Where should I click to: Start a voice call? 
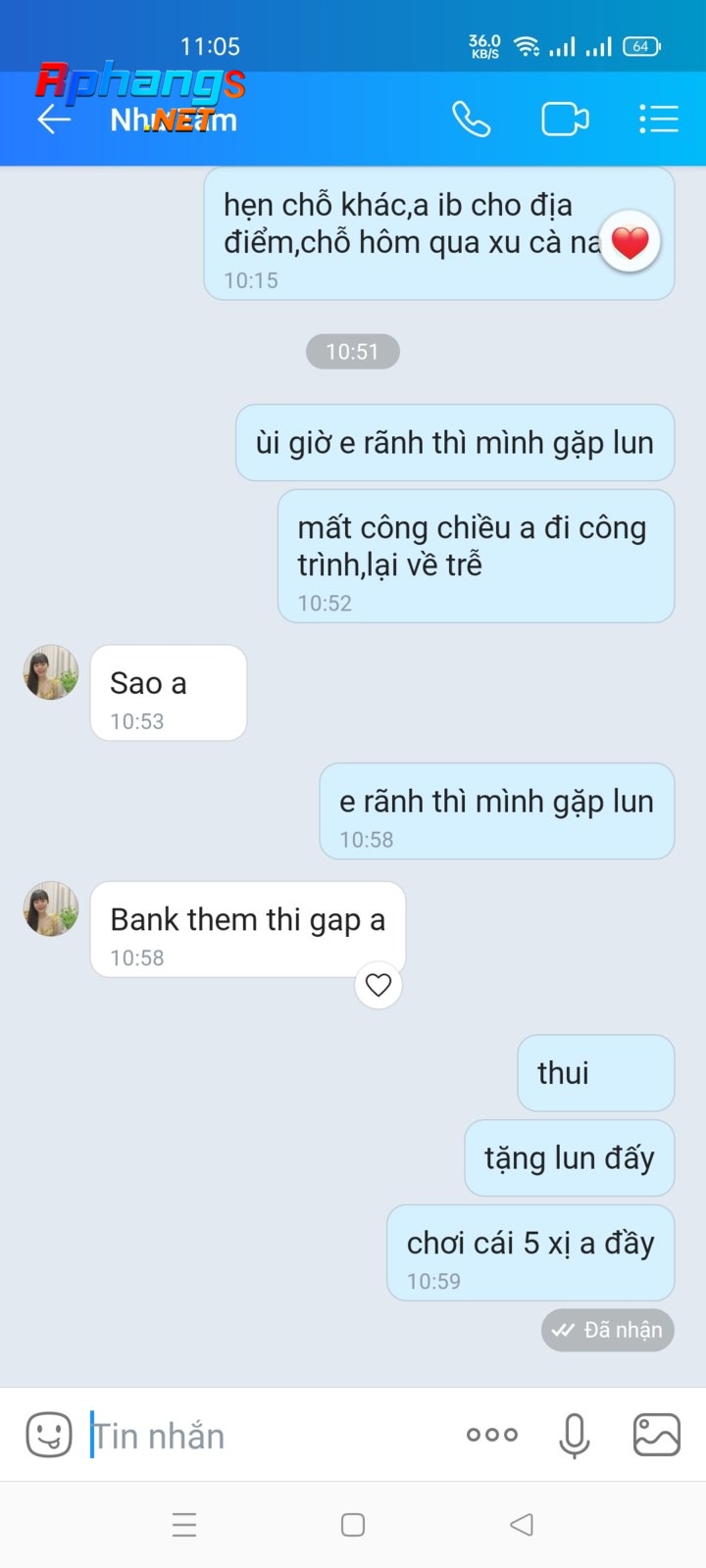471,120
